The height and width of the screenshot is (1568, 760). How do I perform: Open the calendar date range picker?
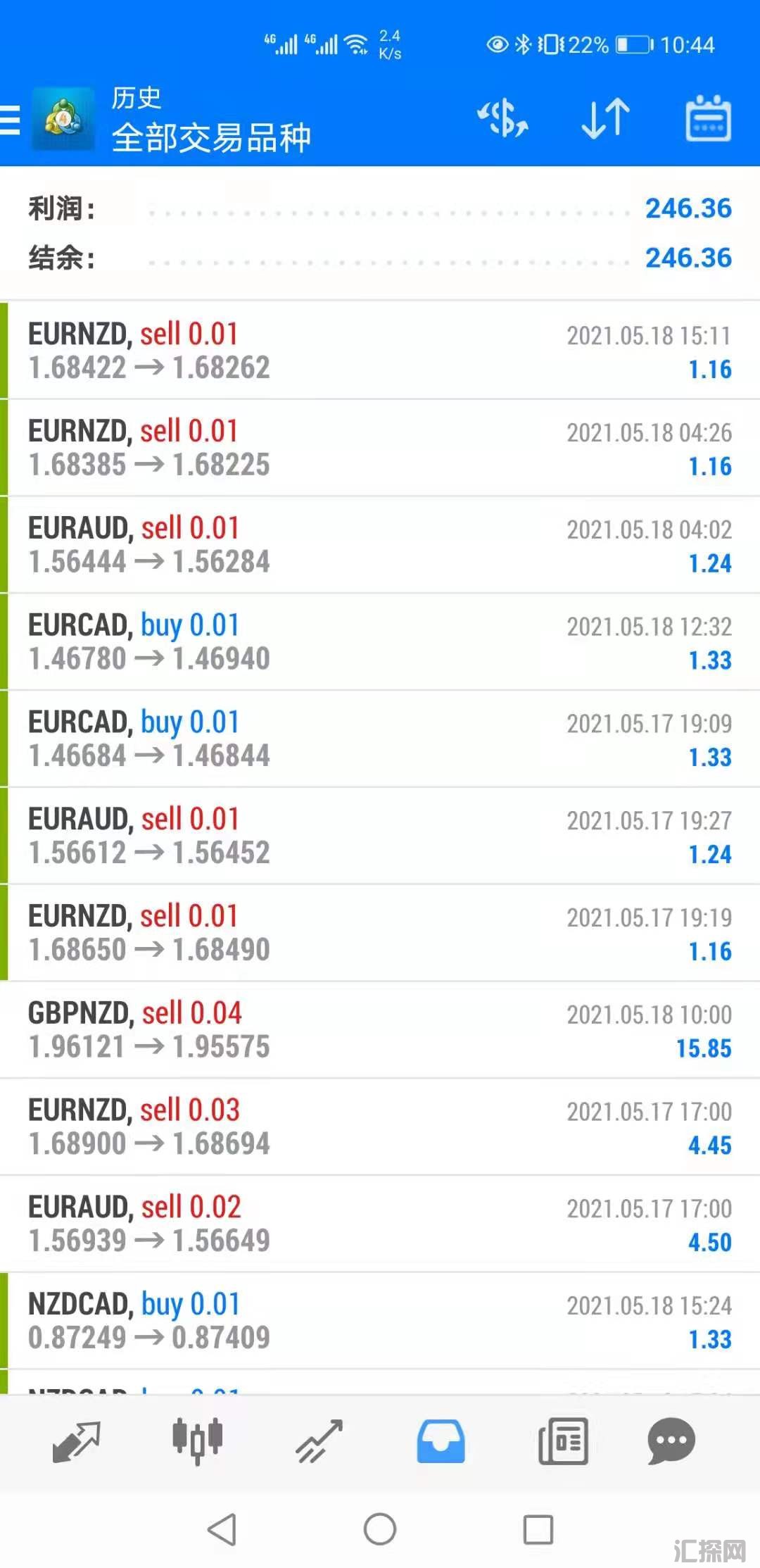pyautogui.click(x=708, y=118)
